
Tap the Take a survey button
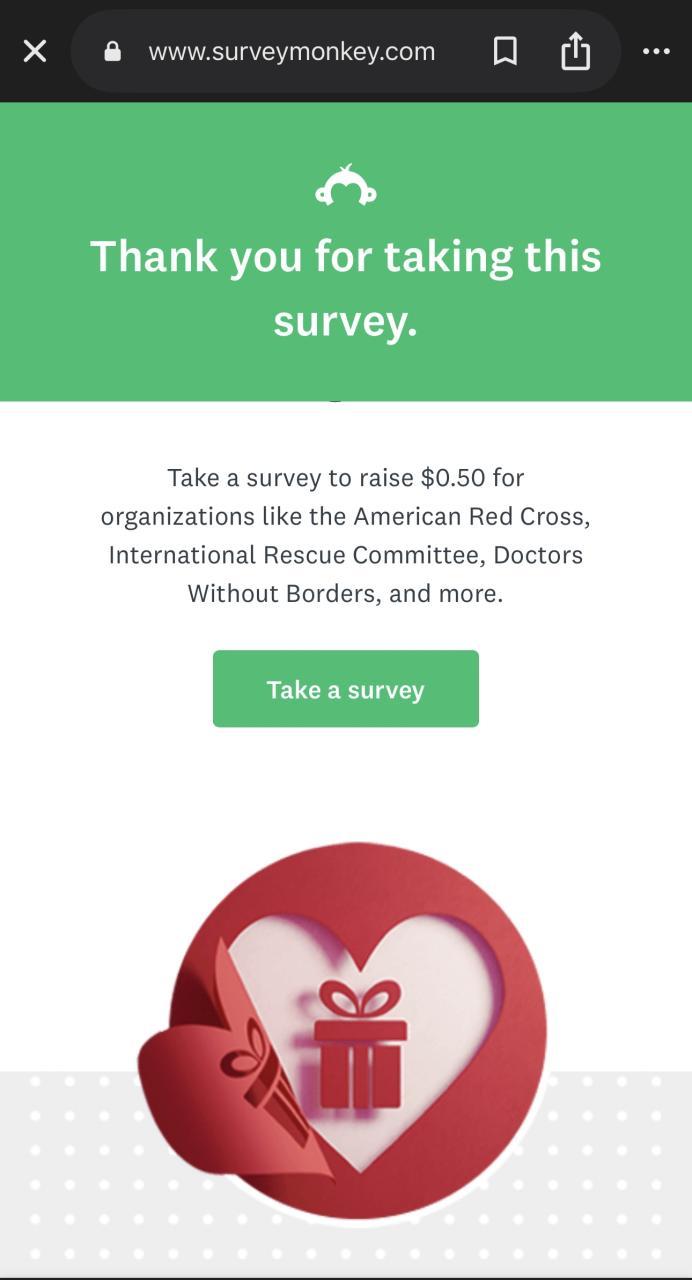point(345,689)
